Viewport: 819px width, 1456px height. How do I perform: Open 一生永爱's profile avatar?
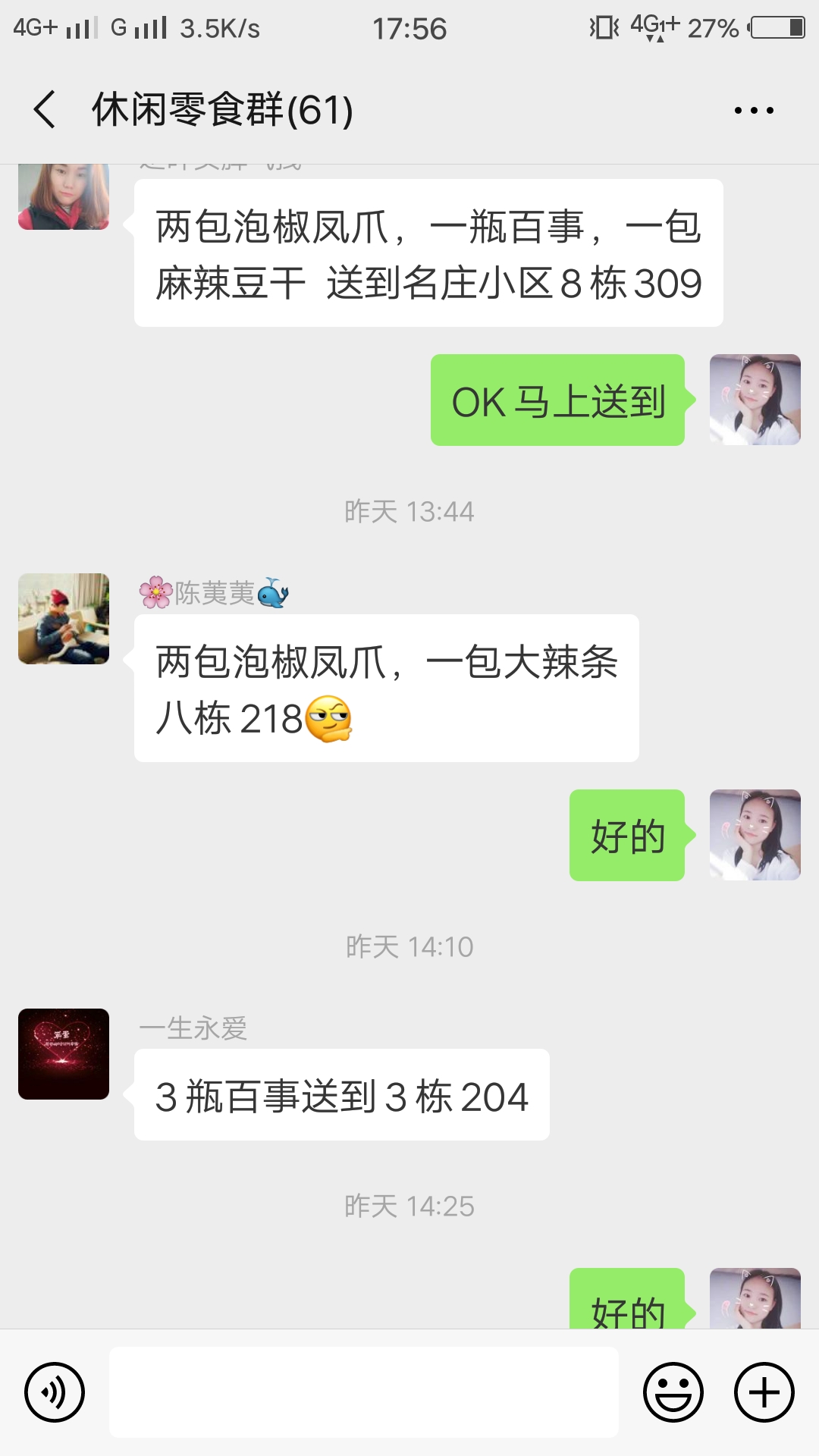(64, 1054)
